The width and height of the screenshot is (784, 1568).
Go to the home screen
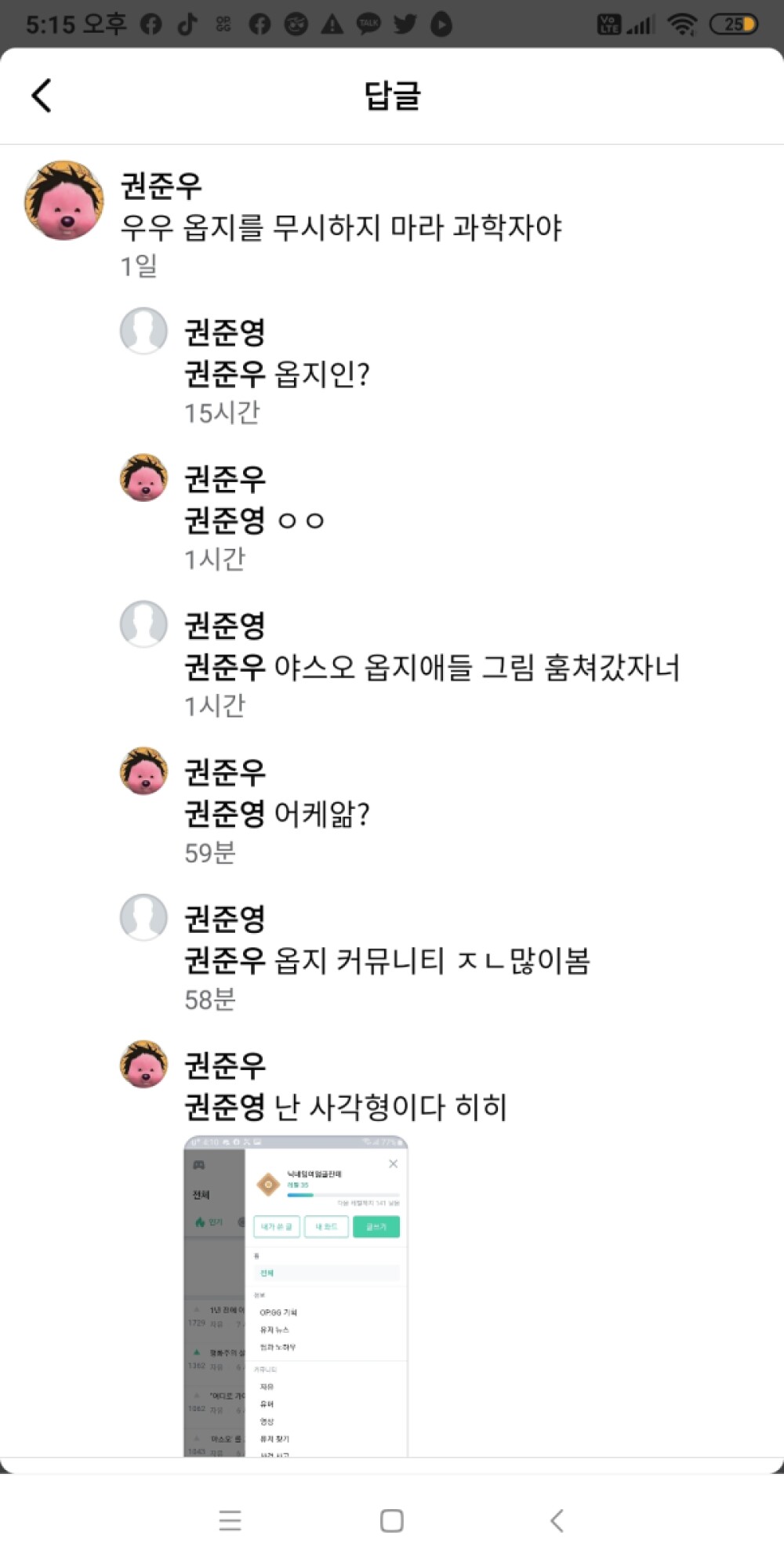[391, 1520]
